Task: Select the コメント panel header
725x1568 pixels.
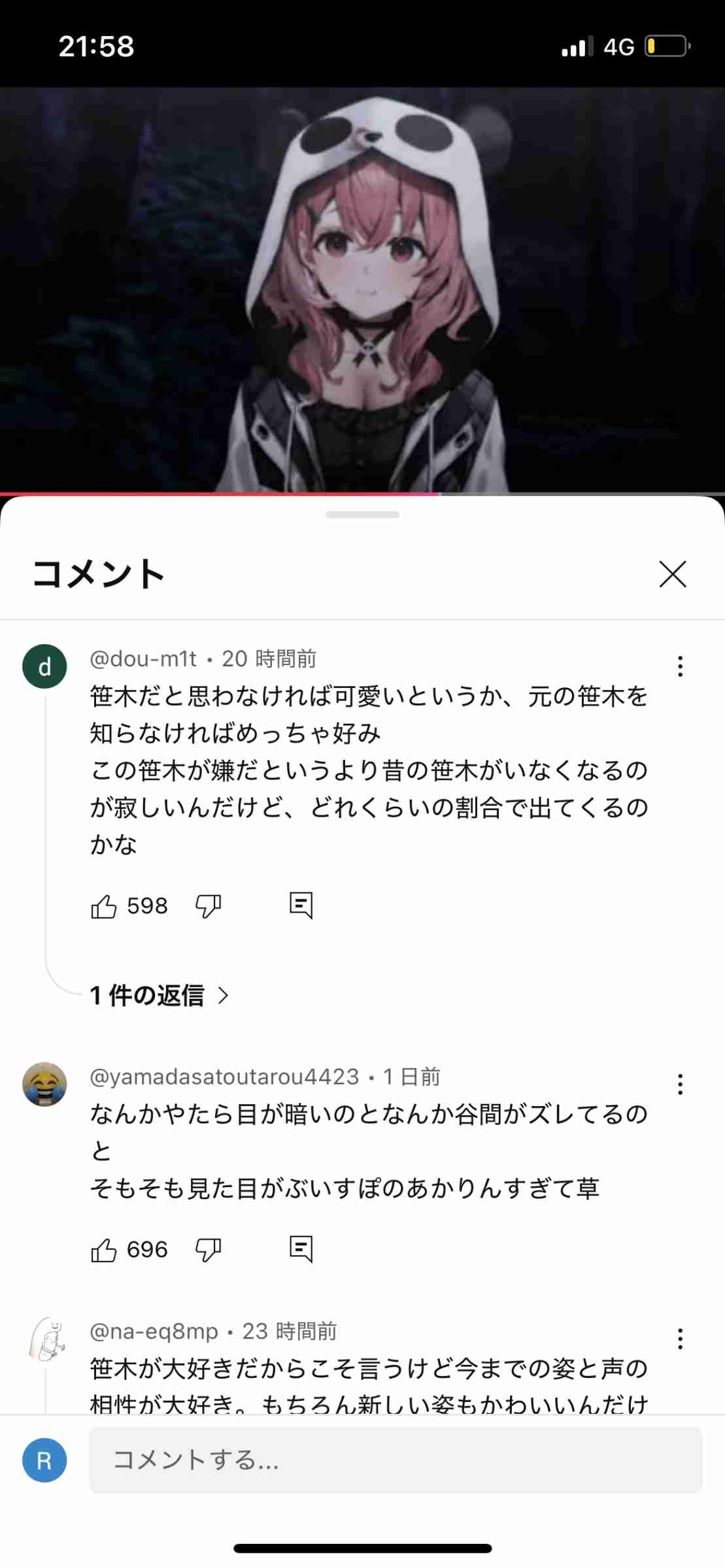Action: tap(98, 575)
